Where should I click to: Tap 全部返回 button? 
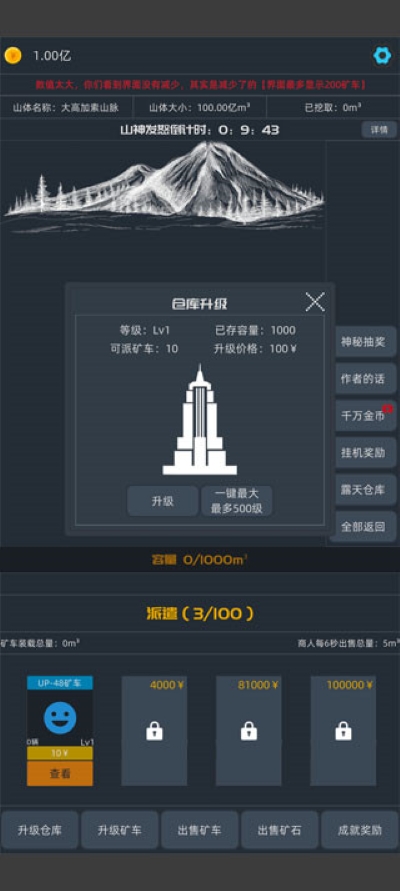[364, 526]
